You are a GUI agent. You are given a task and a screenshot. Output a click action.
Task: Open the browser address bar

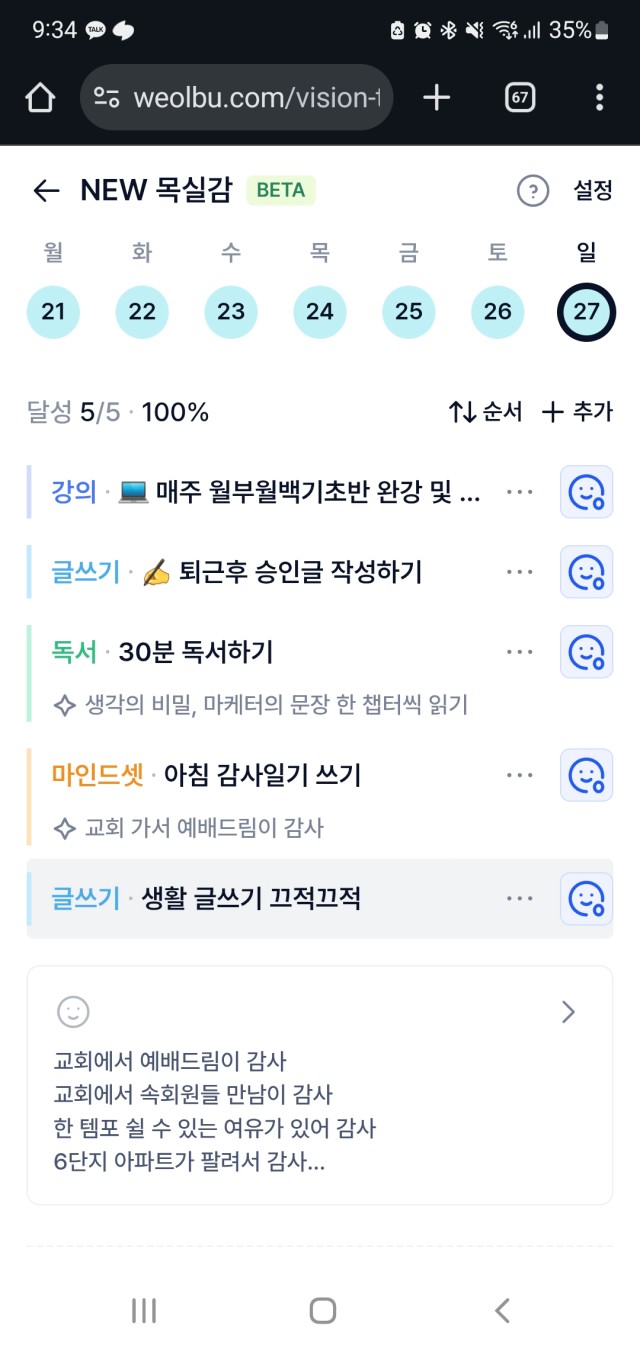236,97
